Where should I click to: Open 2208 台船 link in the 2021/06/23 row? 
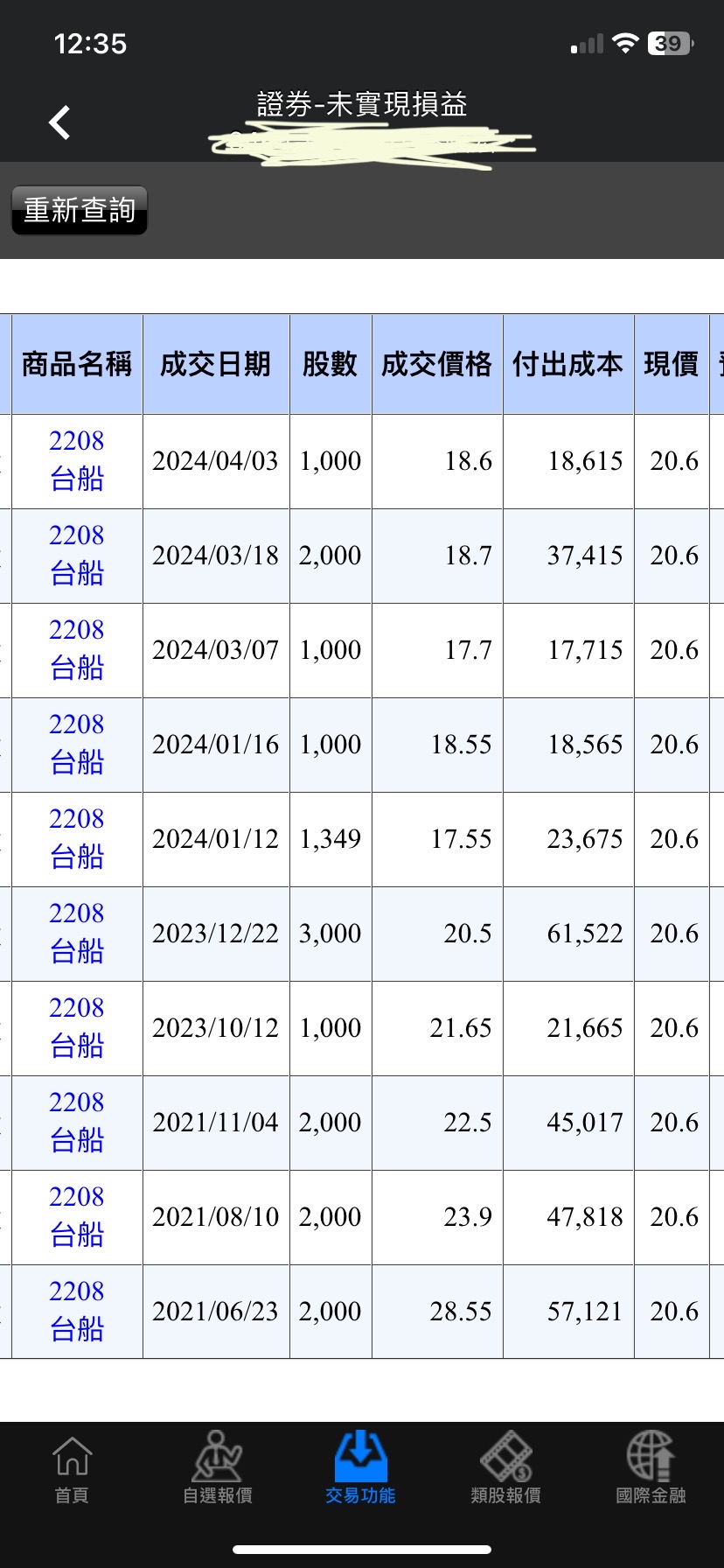[x=77, y=1311]
